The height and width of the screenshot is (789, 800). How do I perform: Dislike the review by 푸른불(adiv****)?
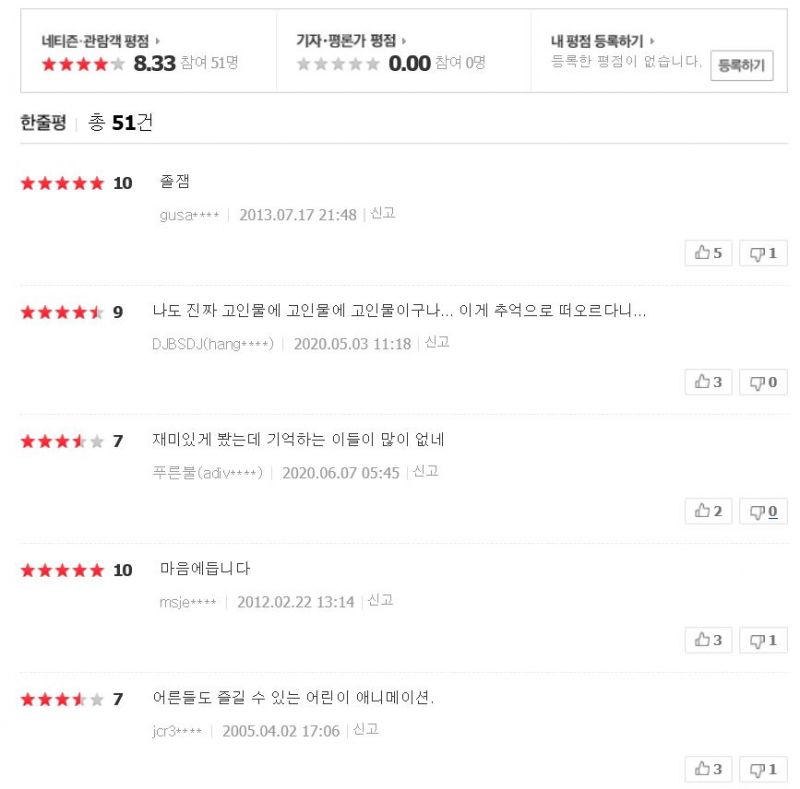point(763,511)
